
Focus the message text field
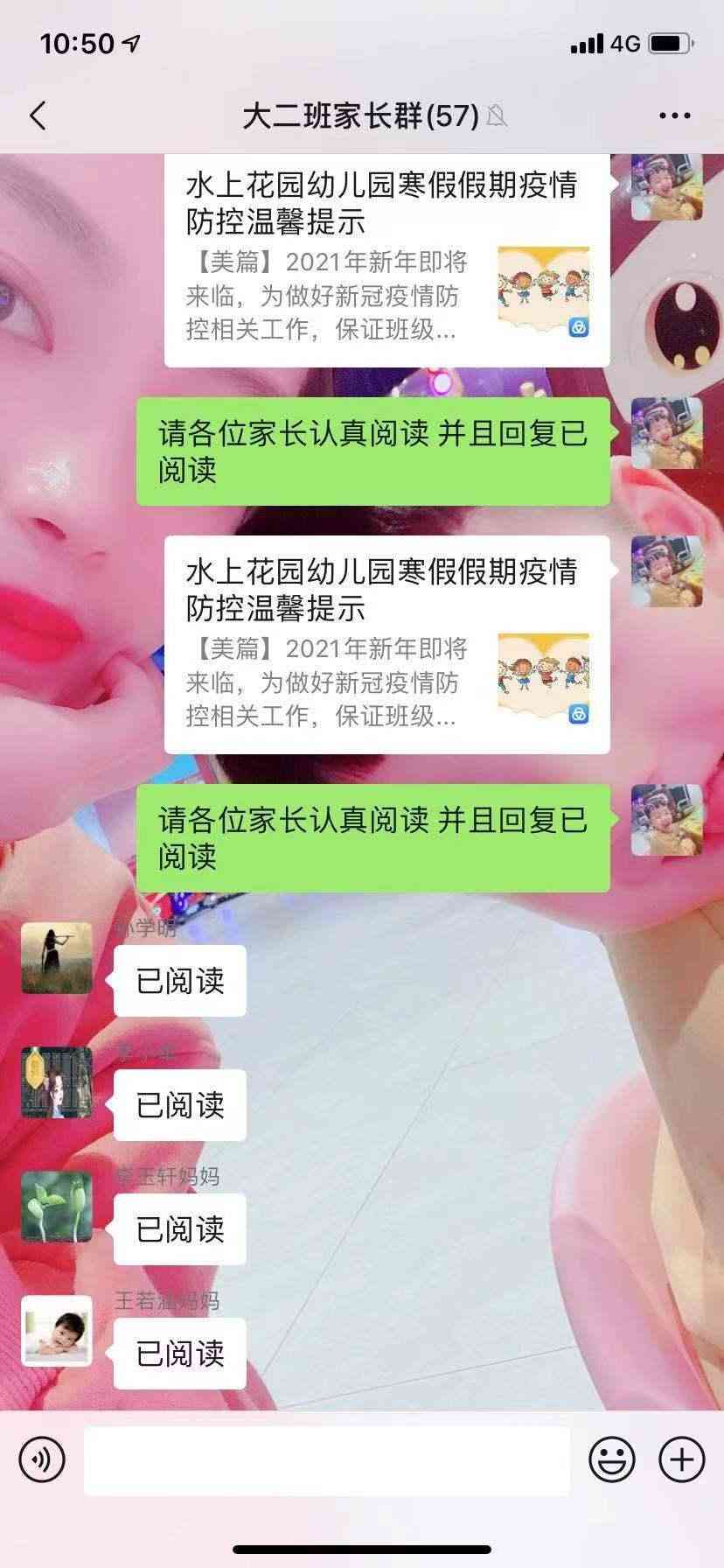[326, 1460]
